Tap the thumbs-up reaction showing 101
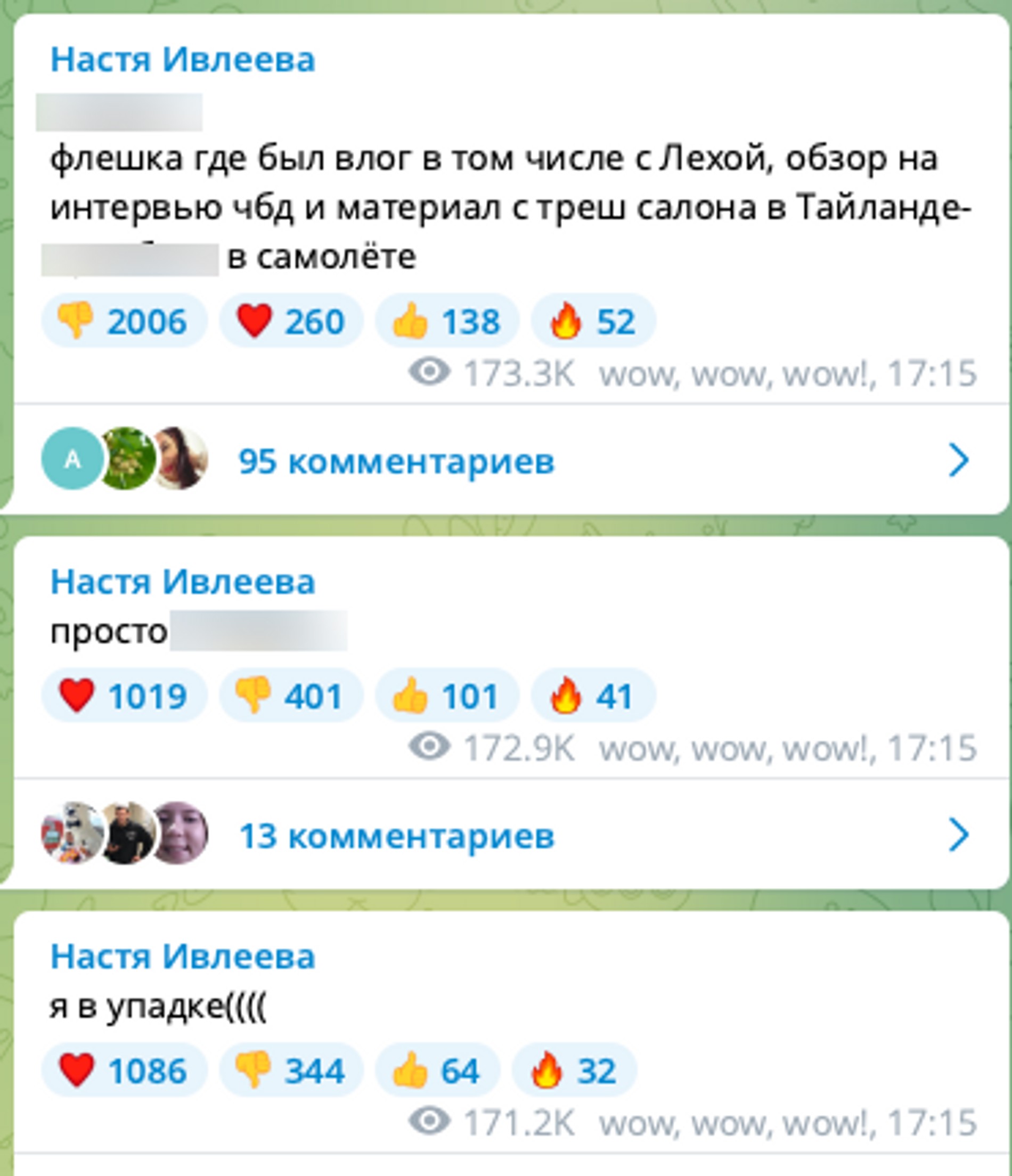 coord(447,696)
